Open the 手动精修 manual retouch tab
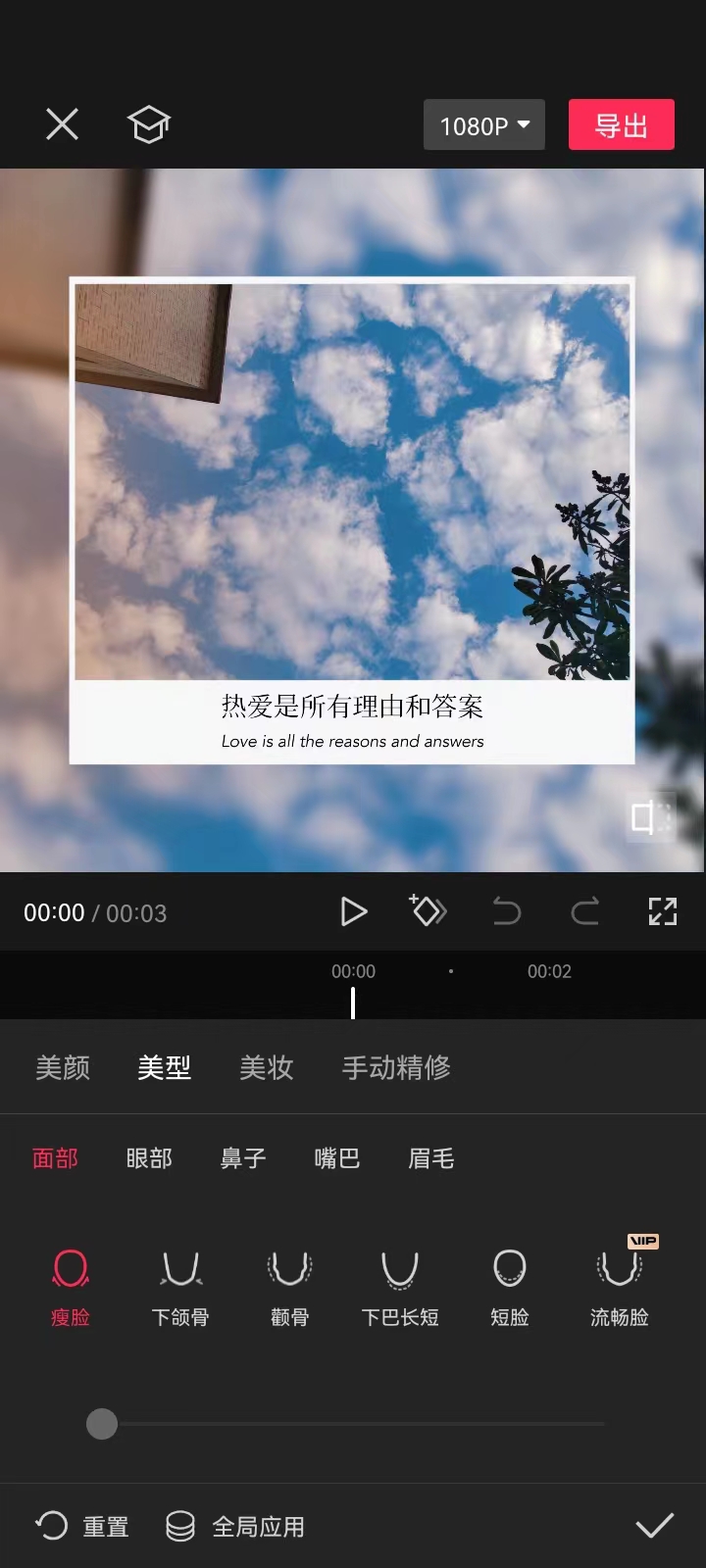The image size is (706, 1568). [x=396, y=1067]
